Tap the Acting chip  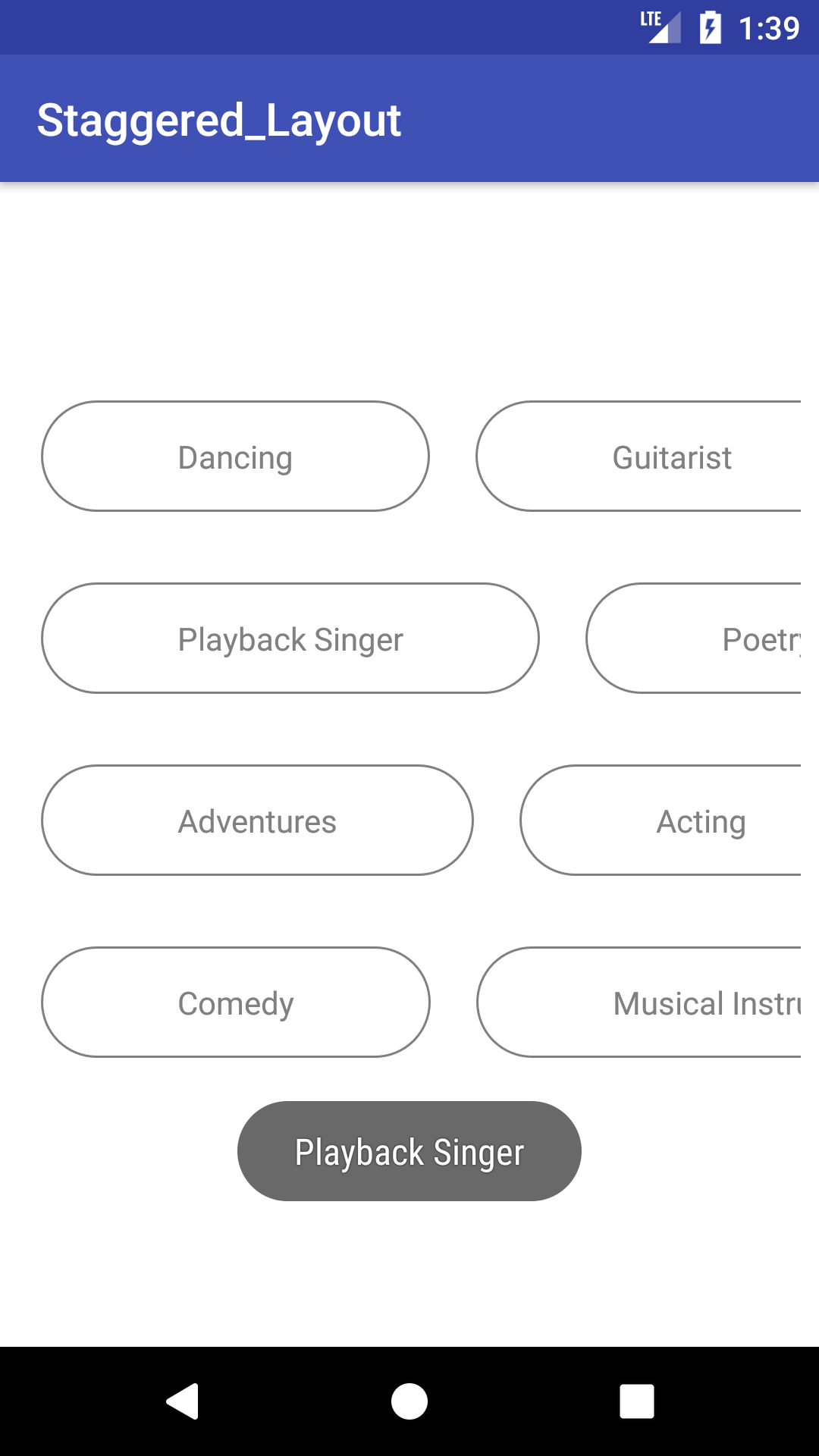(x=675, y=821)
